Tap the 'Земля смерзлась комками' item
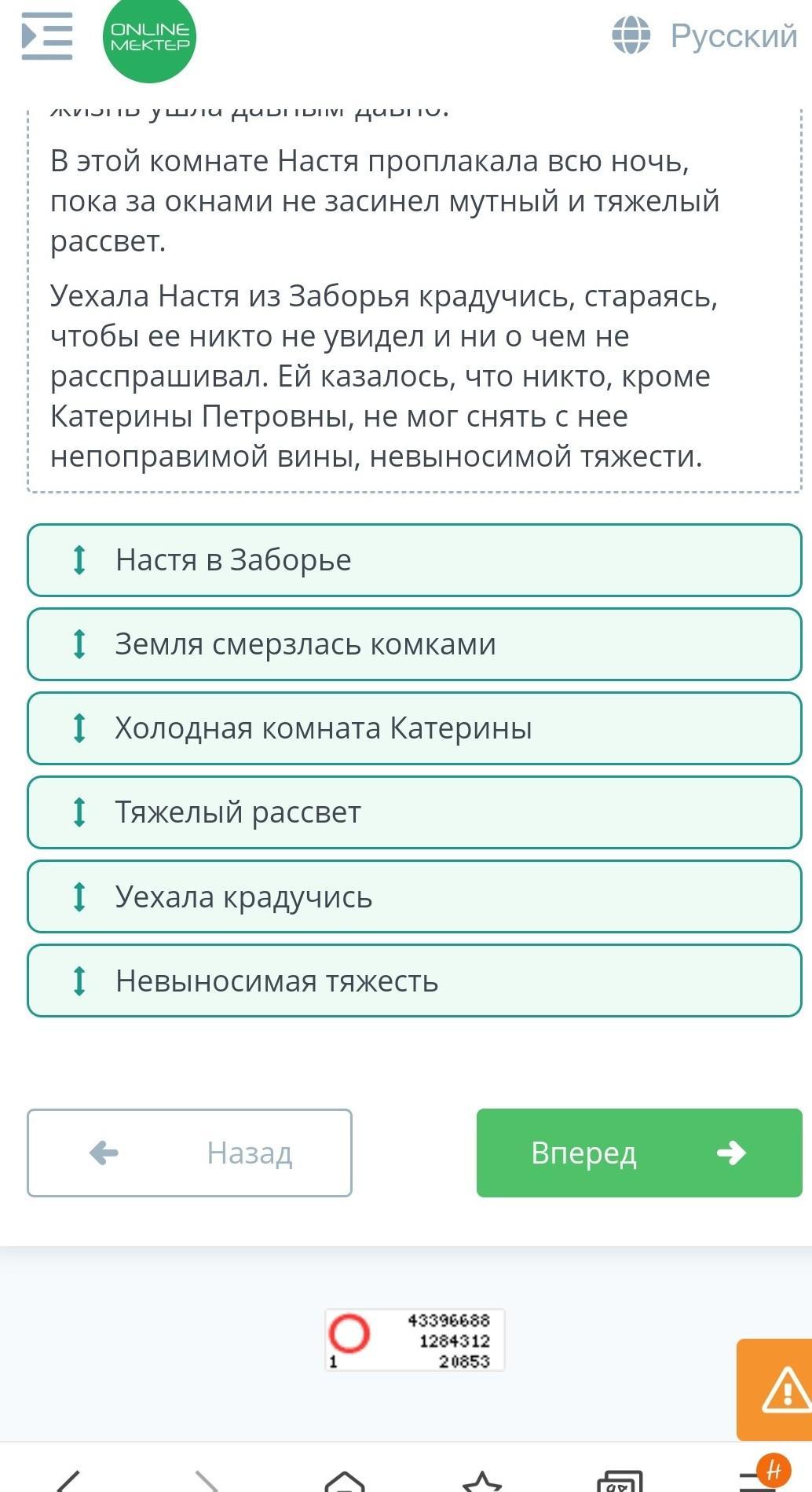Image resolution: width=812 pixels, height=1492 pixels. click(414, 644)
